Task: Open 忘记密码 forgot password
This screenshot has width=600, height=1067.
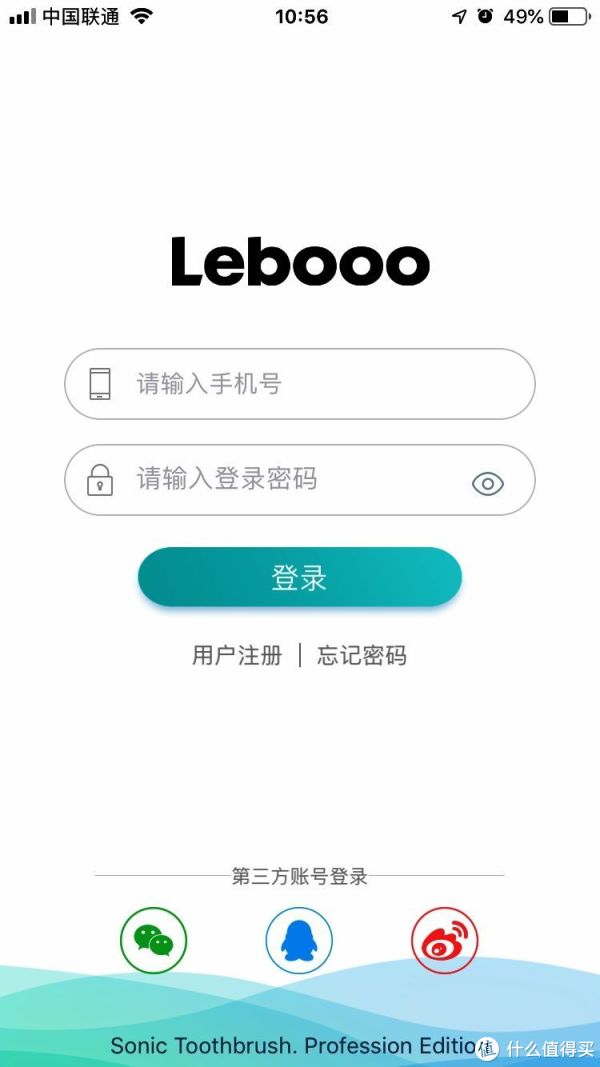Action: [x=362, y=655]
